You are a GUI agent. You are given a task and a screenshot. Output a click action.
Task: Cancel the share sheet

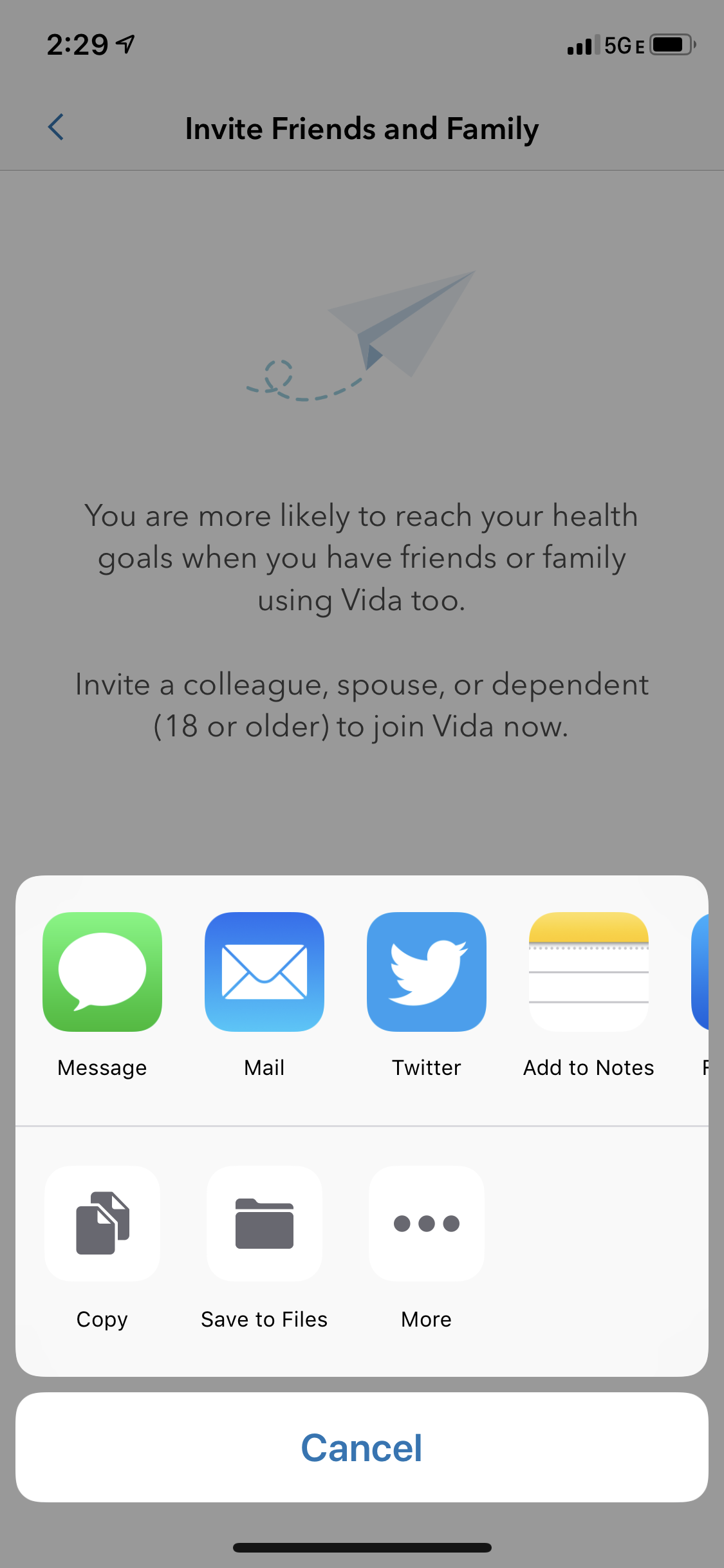362,1448
